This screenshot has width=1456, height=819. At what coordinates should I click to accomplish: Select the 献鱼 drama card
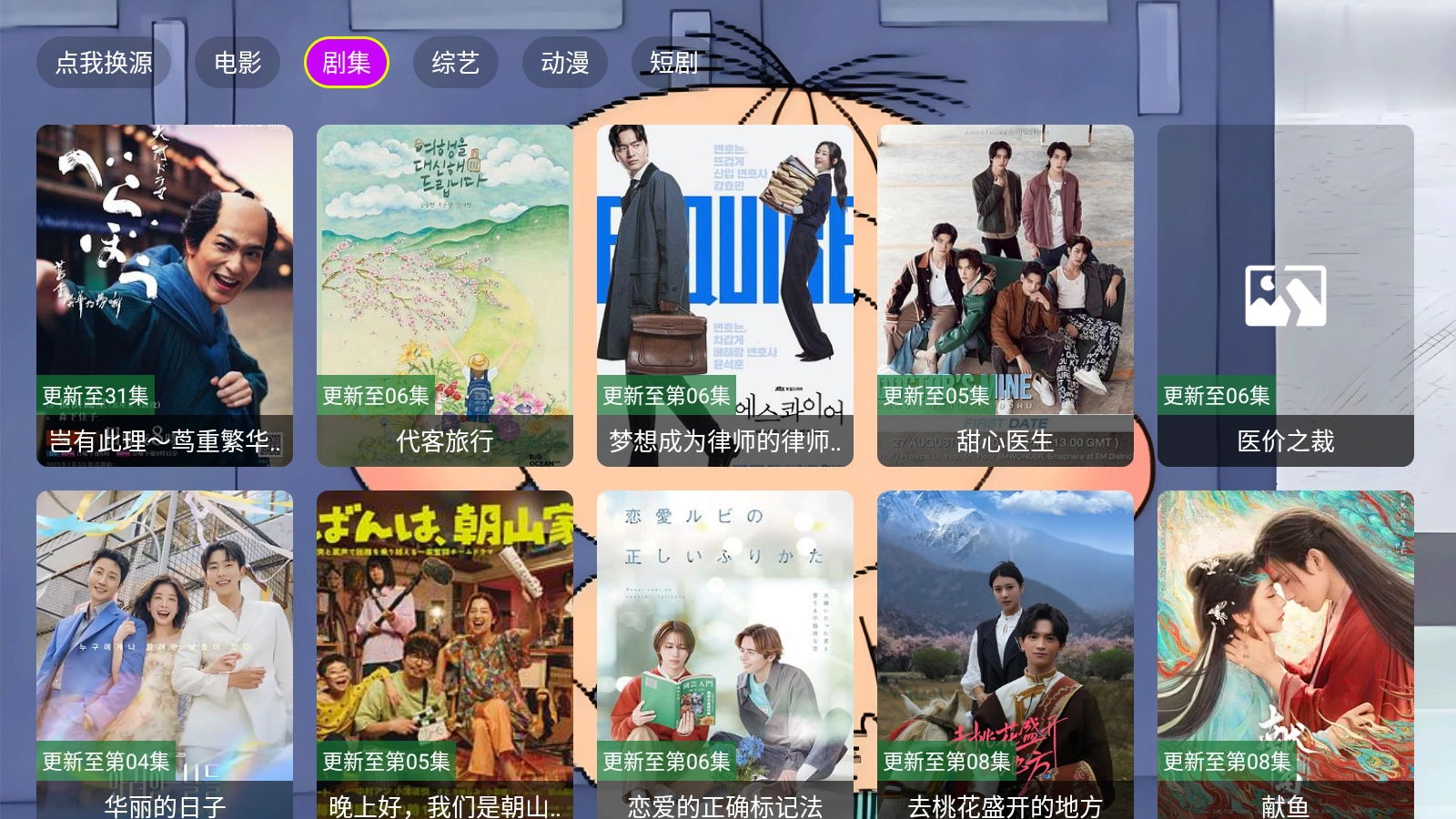coord(1286,655)
